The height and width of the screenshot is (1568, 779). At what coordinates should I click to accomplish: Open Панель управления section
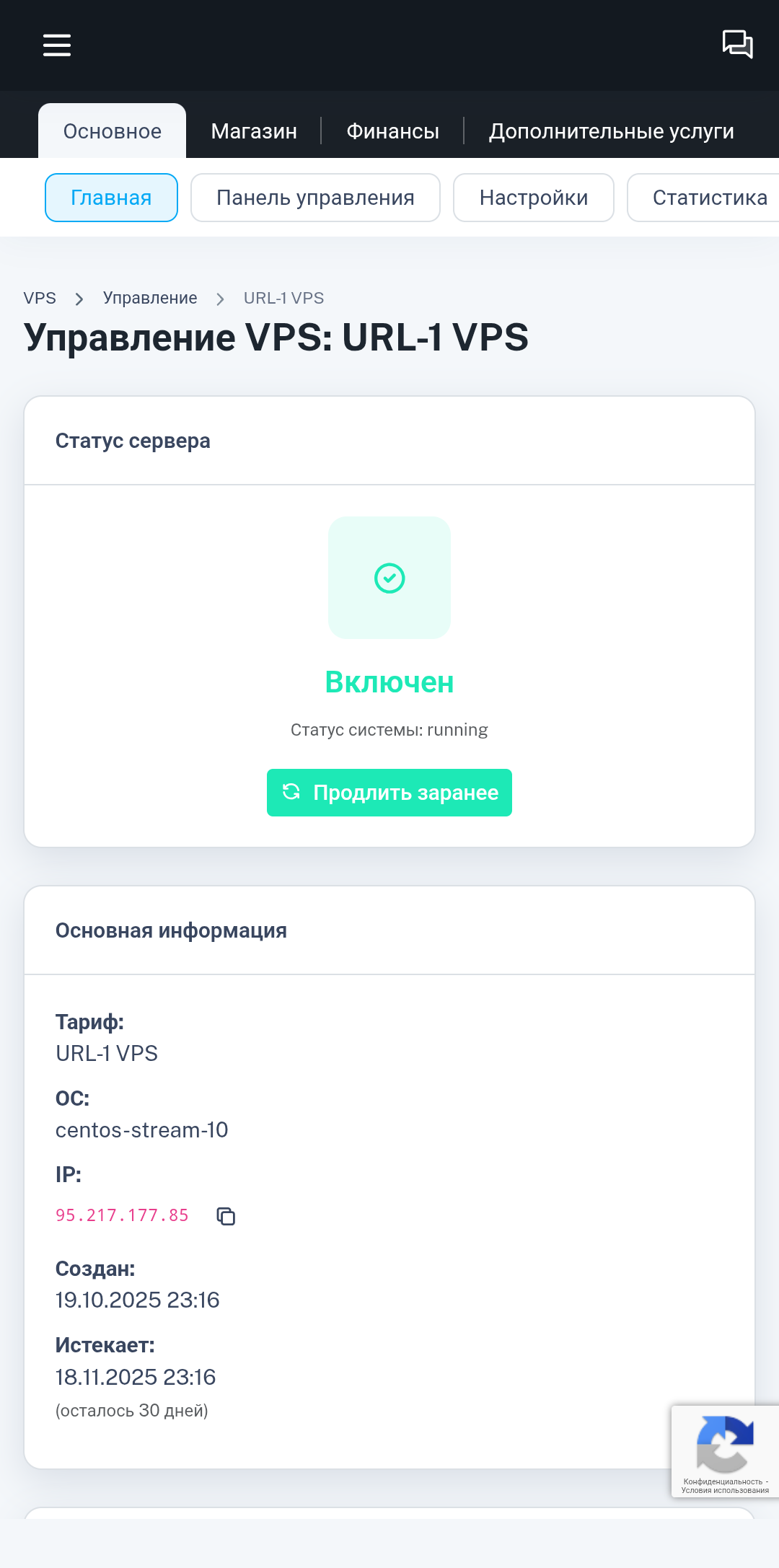pyautogui.click(x=315, y=198)
